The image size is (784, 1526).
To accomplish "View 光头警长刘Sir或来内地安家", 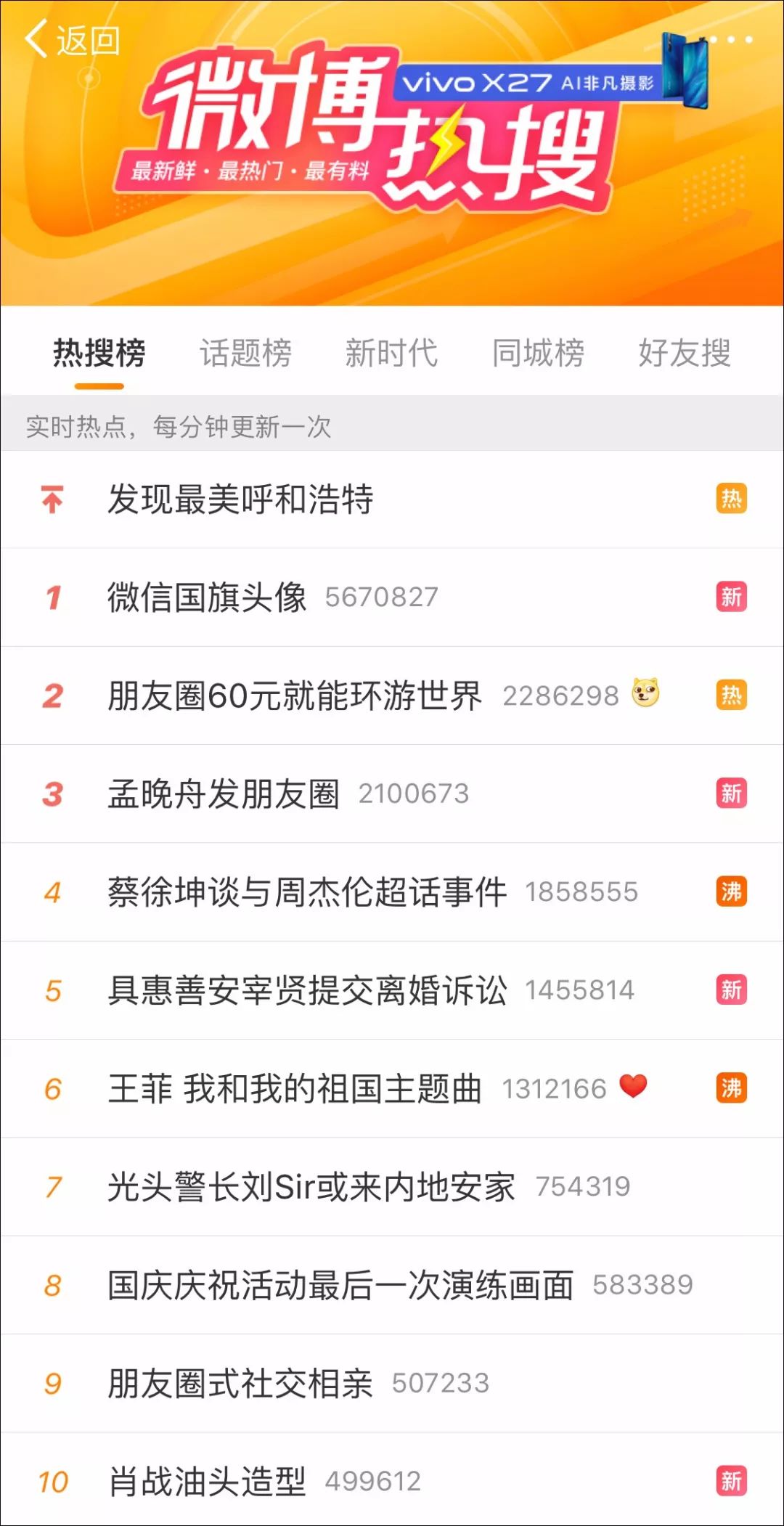I will [311, 1187].
